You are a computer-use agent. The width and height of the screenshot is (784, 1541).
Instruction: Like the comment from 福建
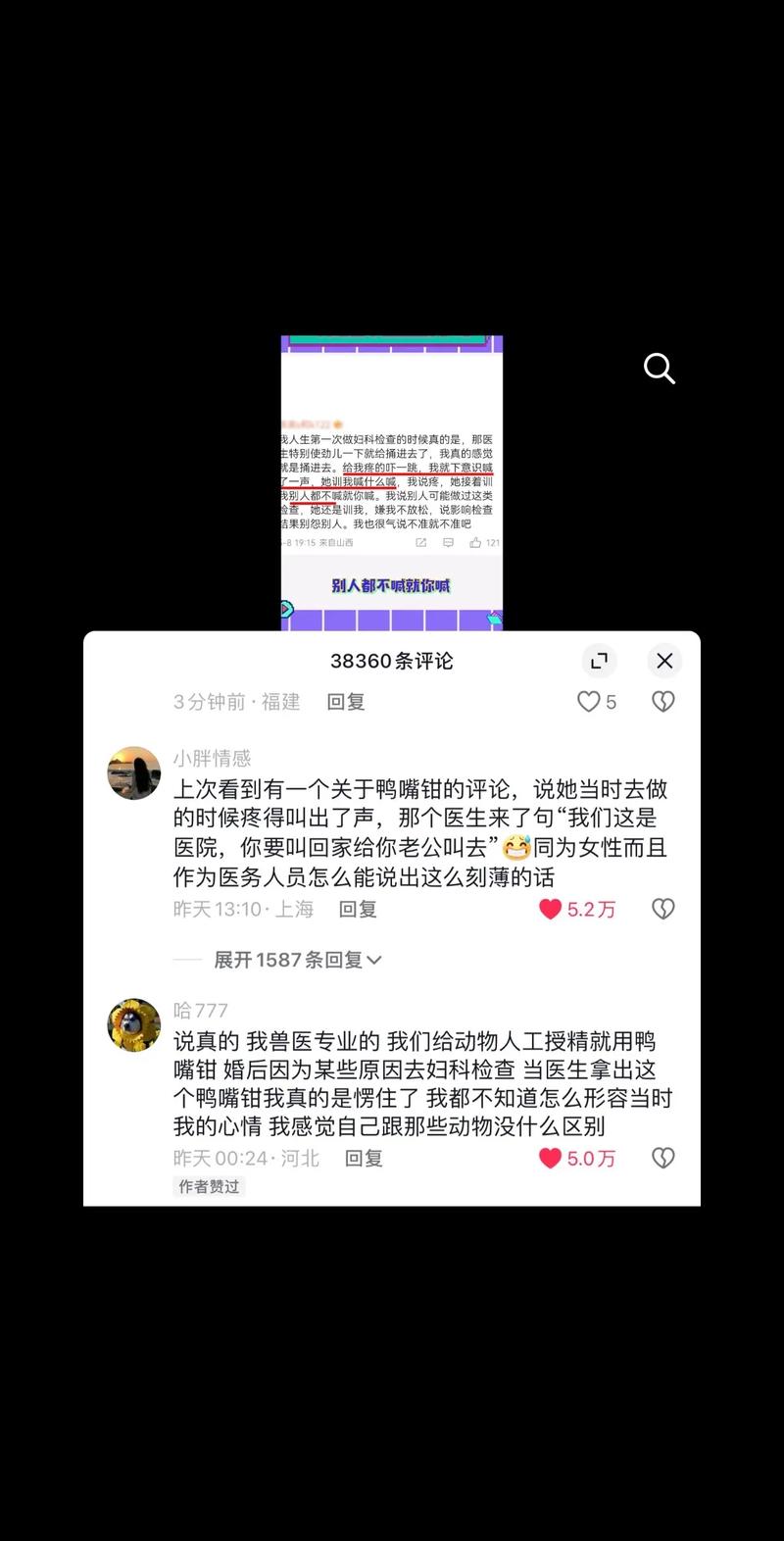(x=588, y=702)
